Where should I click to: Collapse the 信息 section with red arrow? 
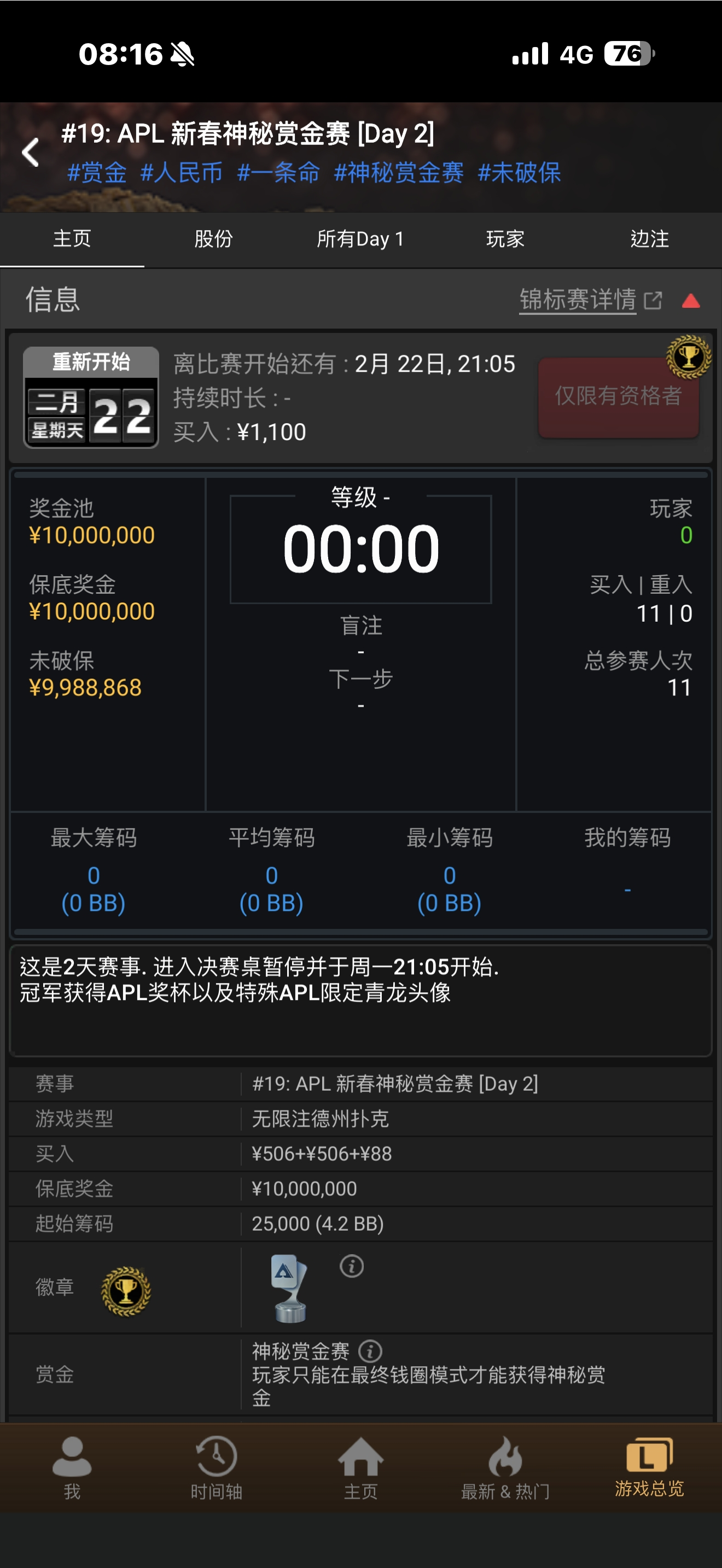pos(690,300)
